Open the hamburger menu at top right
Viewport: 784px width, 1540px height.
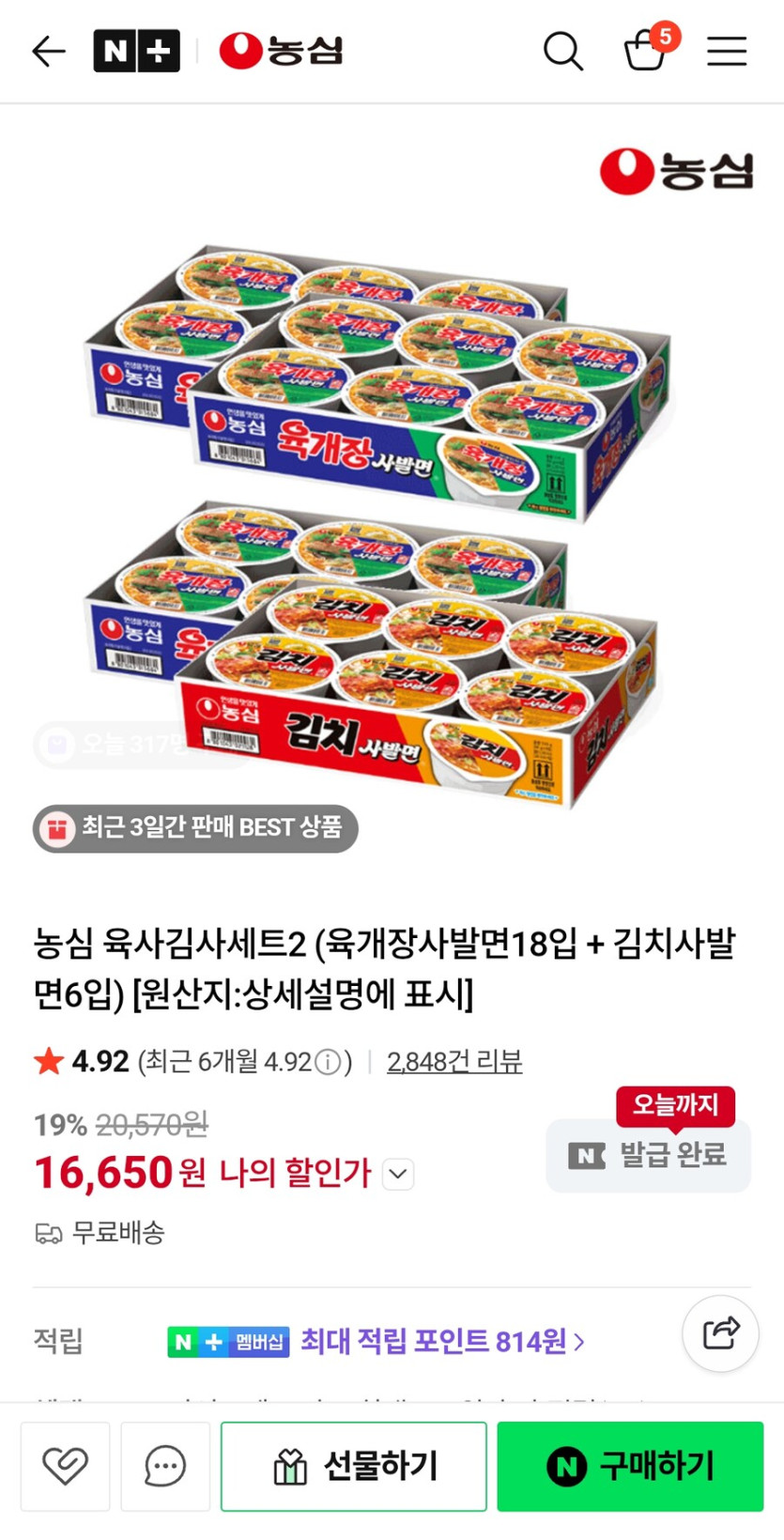point(727,52)
